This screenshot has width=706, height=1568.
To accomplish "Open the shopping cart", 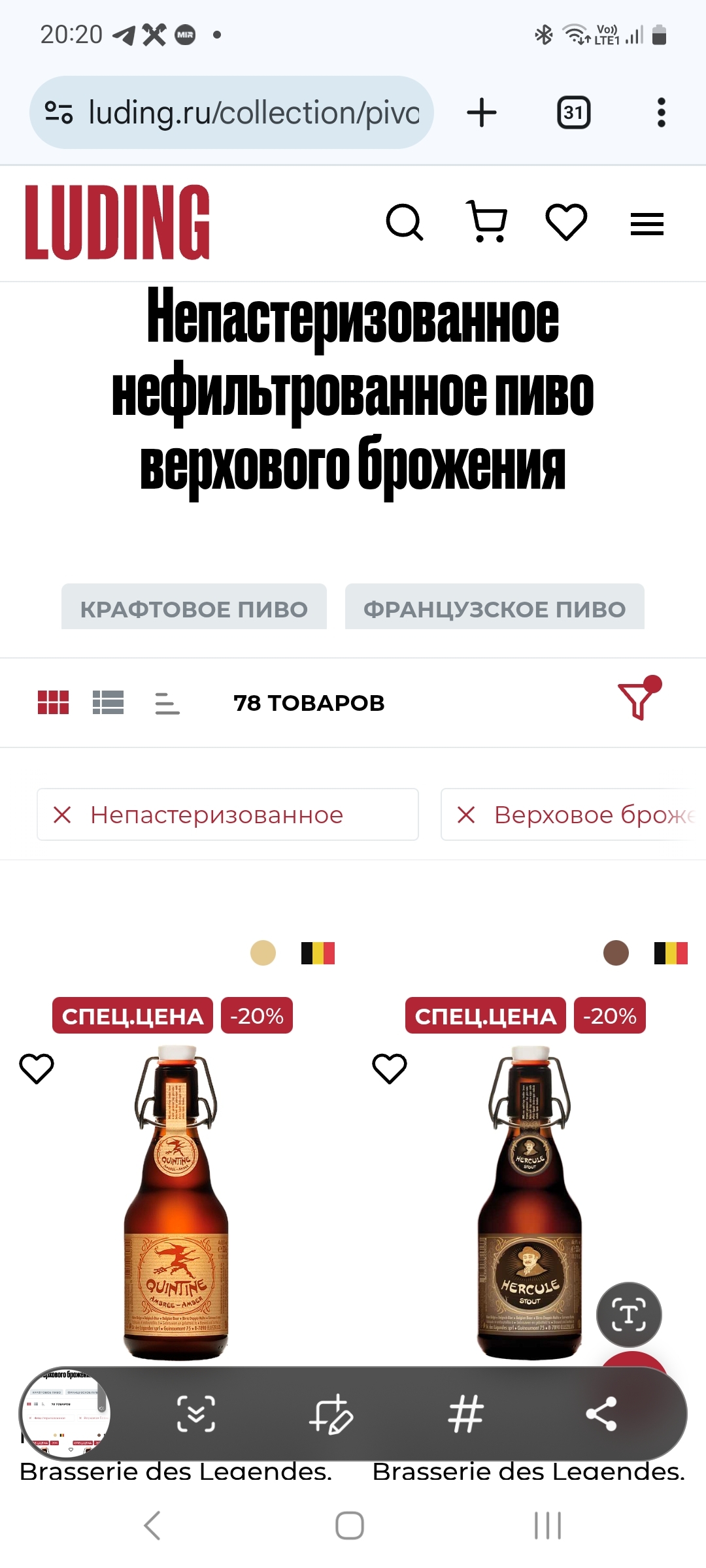I will 487,222.
